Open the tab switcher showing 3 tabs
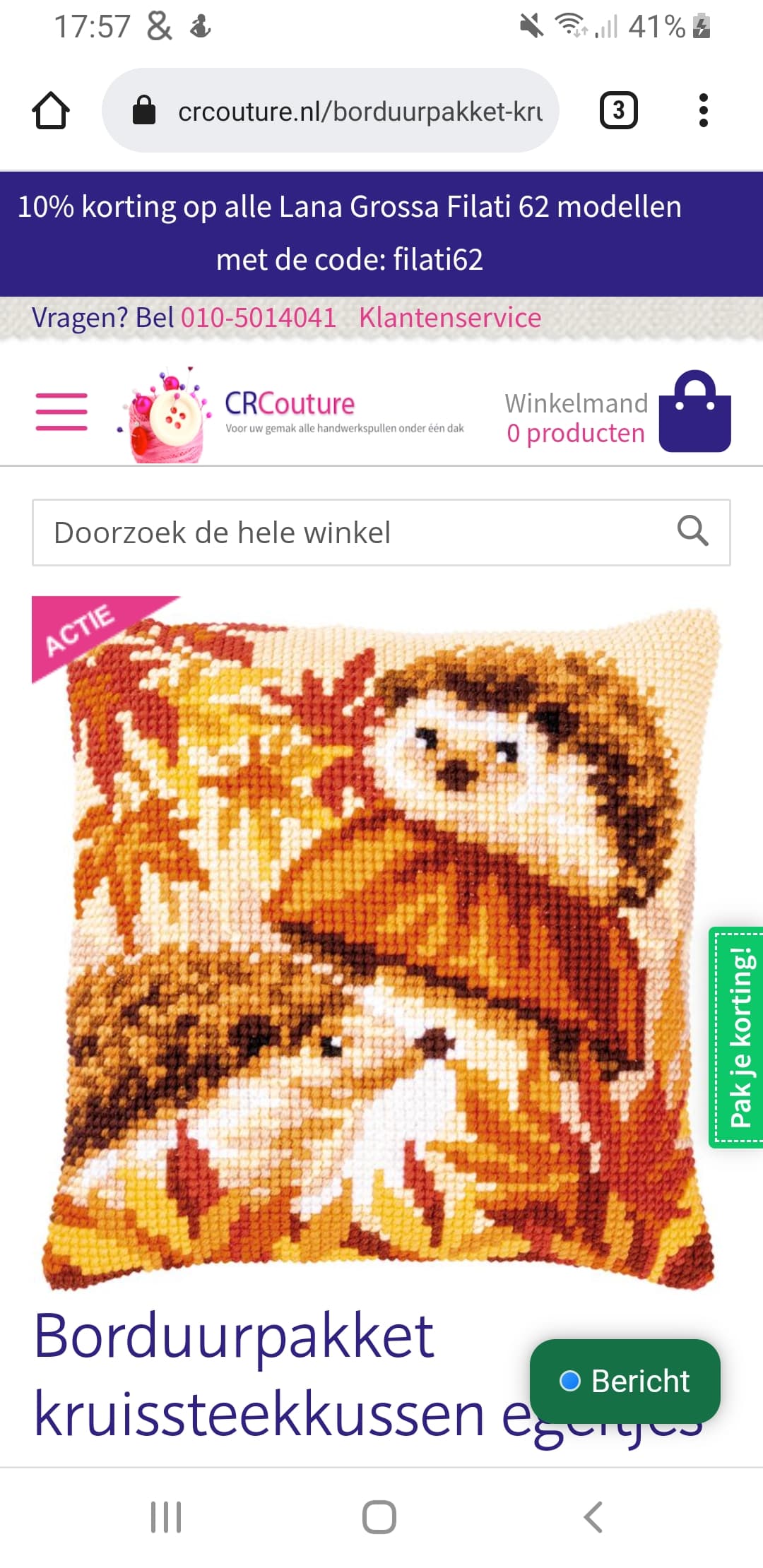This screenshot has height=1568, width=763. pos(619,110)
